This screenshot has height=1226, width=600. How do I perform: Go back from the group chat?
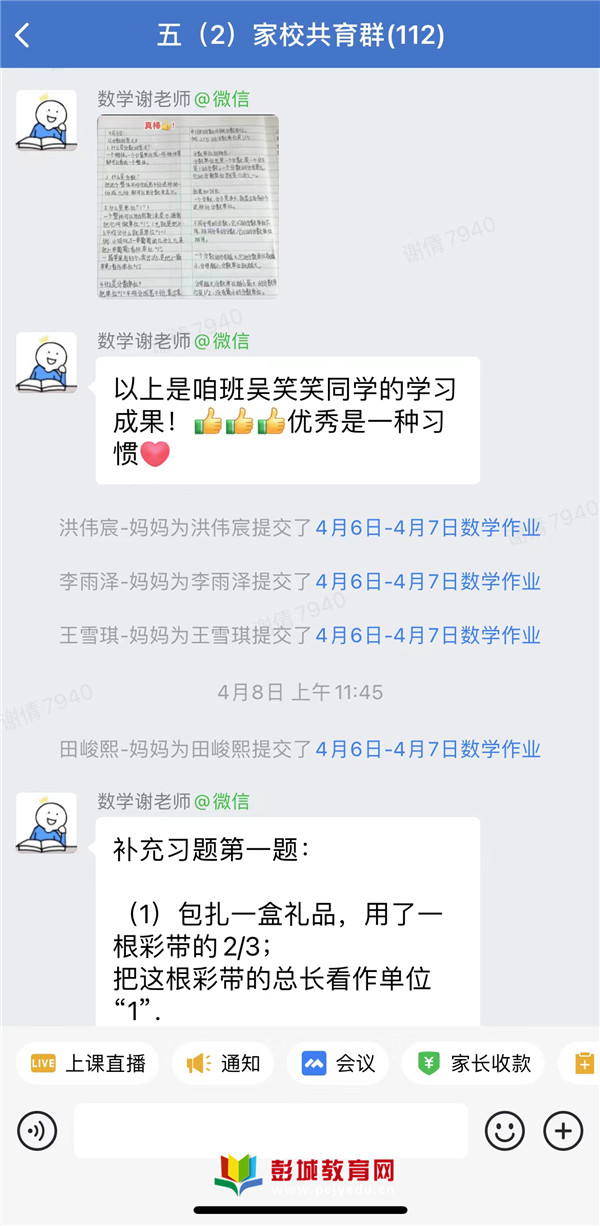23,36
